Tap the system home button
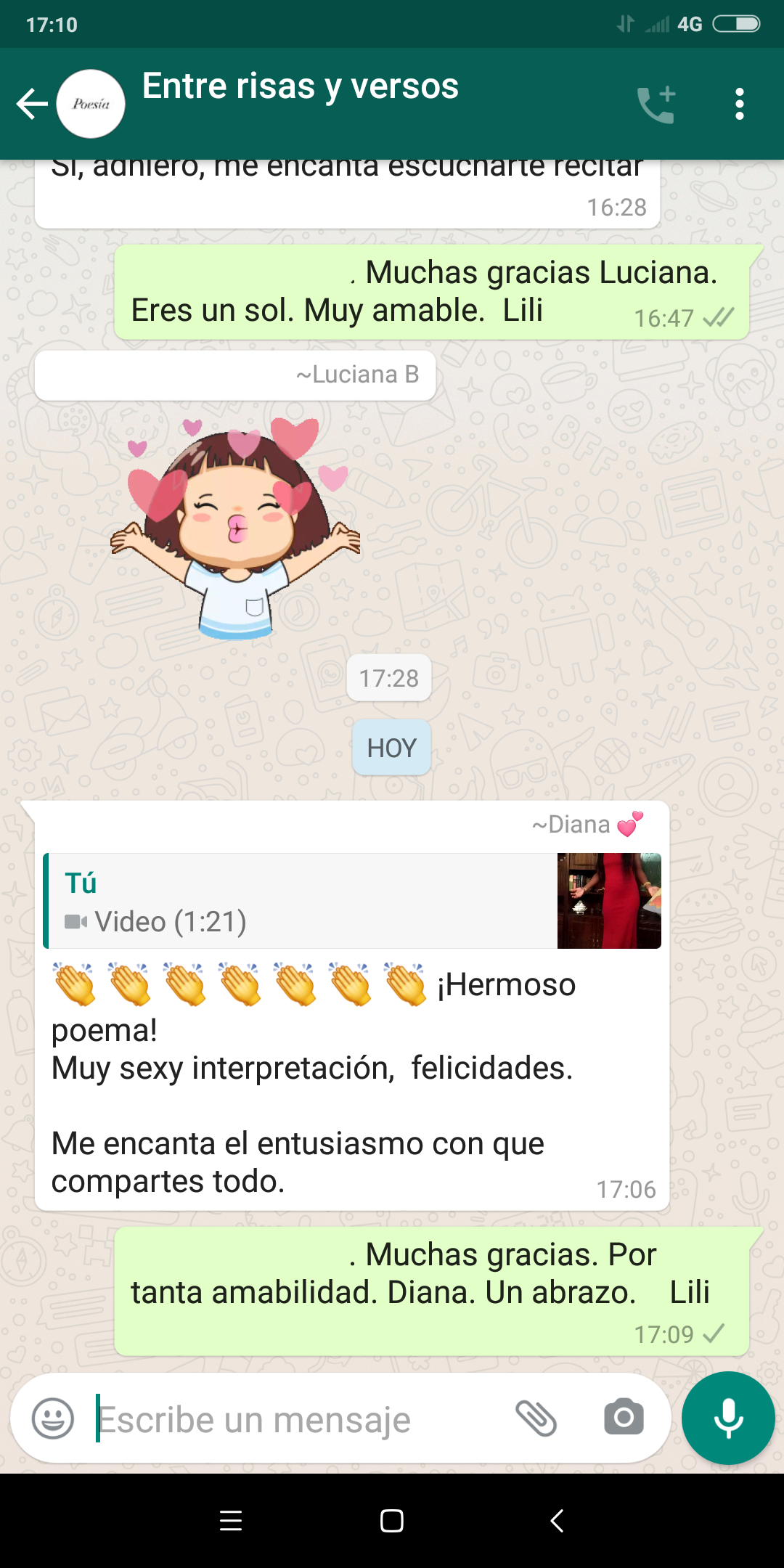784x1568 pixels. click(x=392, y=1520)
